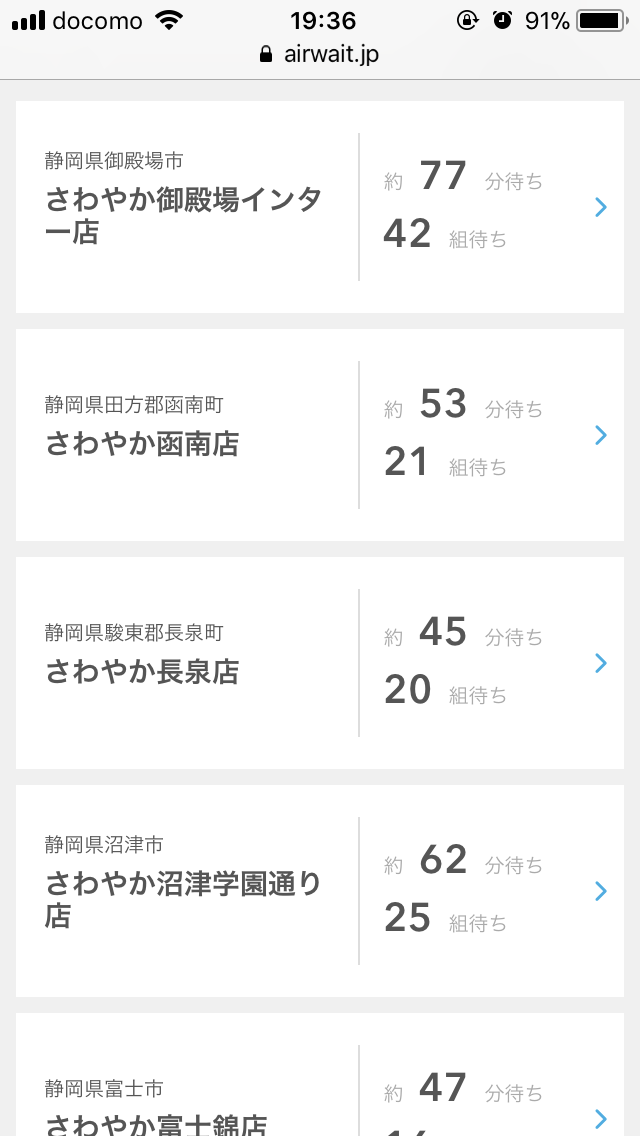The image size is (640, 1136).
Task: Tap the airwait.jp address bar
Action: pyautogui.click(x=320, y=54)
